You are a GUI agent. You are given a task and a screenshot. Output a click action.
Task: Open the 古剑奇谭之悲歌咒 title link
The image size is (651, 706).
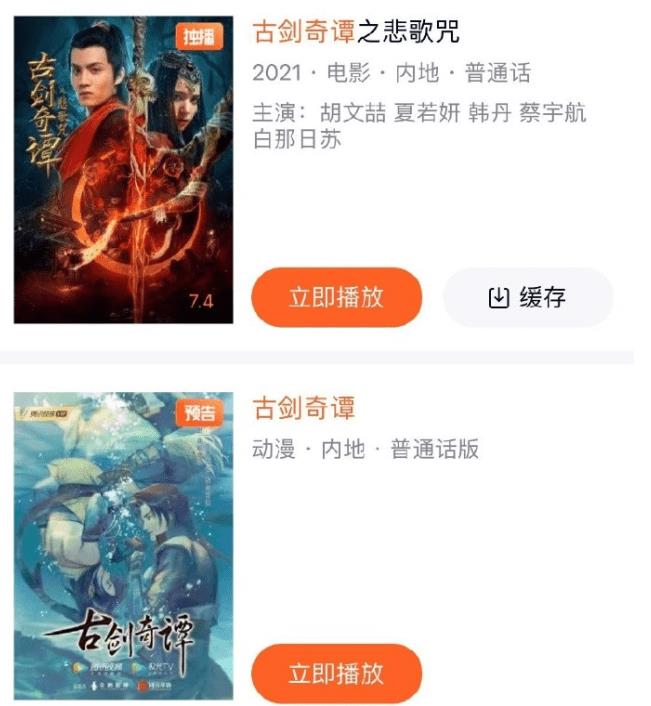coord(356,32)
